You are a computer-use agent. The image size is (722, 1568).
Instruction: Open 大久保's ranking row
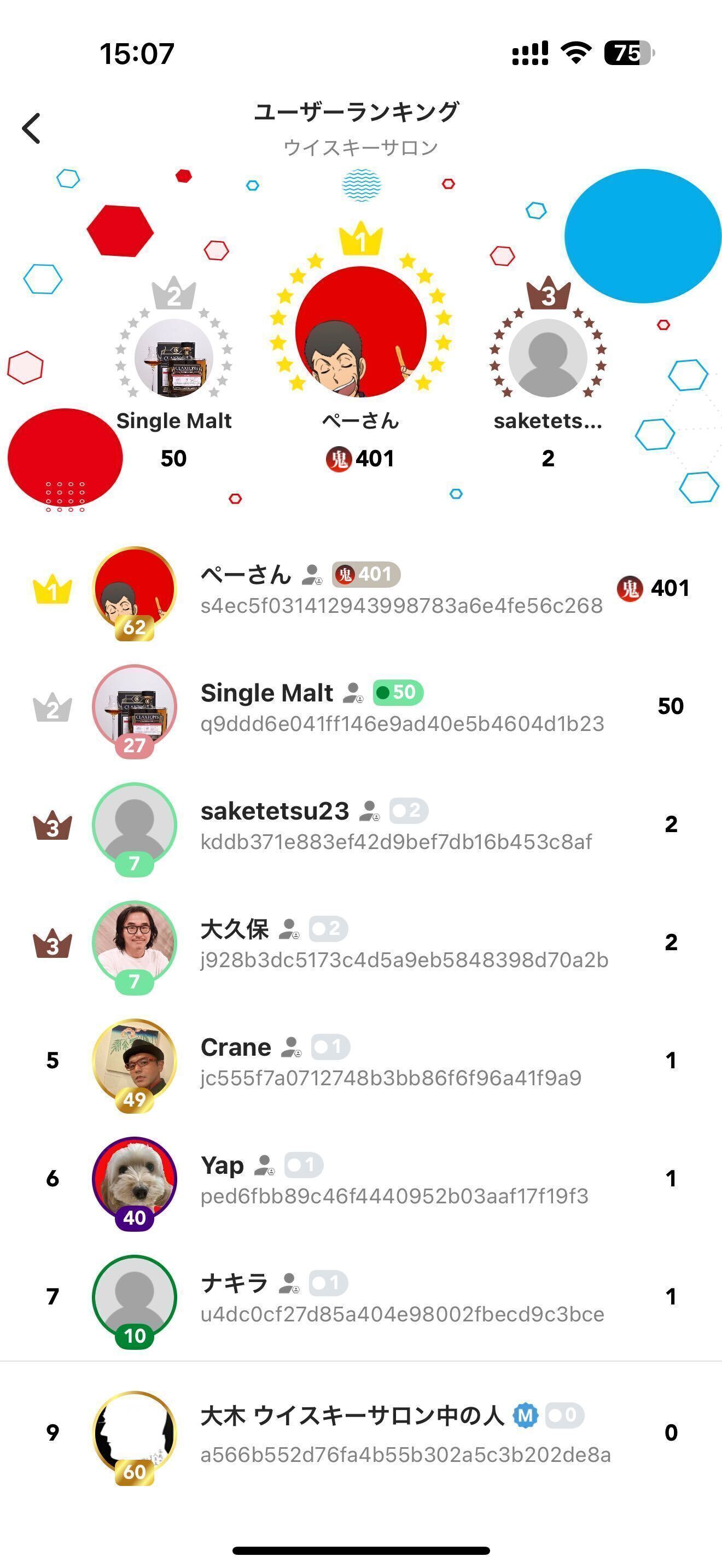[360, 943]
